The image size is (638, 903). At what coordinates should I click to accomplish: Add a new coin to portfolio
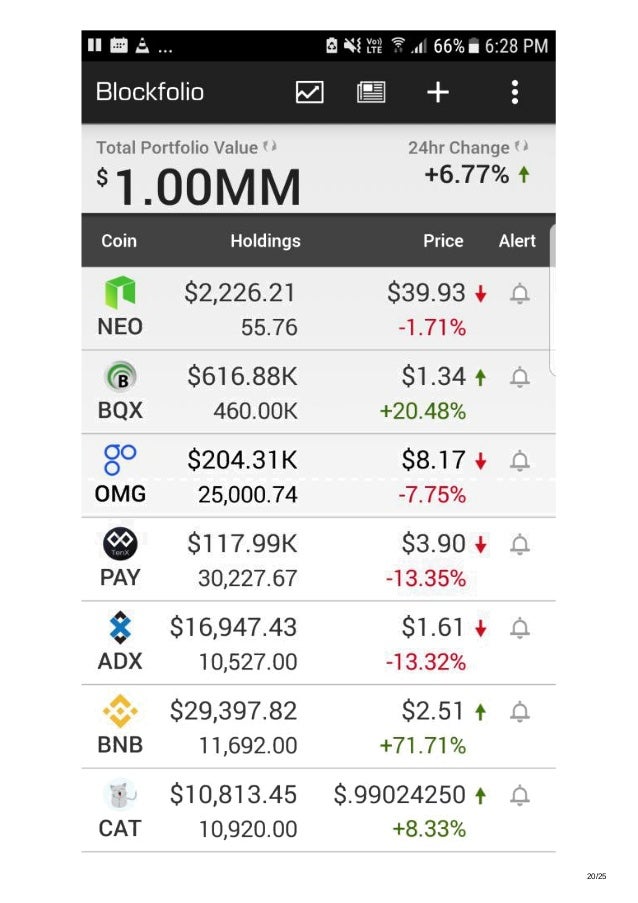[x=438, y=93]
